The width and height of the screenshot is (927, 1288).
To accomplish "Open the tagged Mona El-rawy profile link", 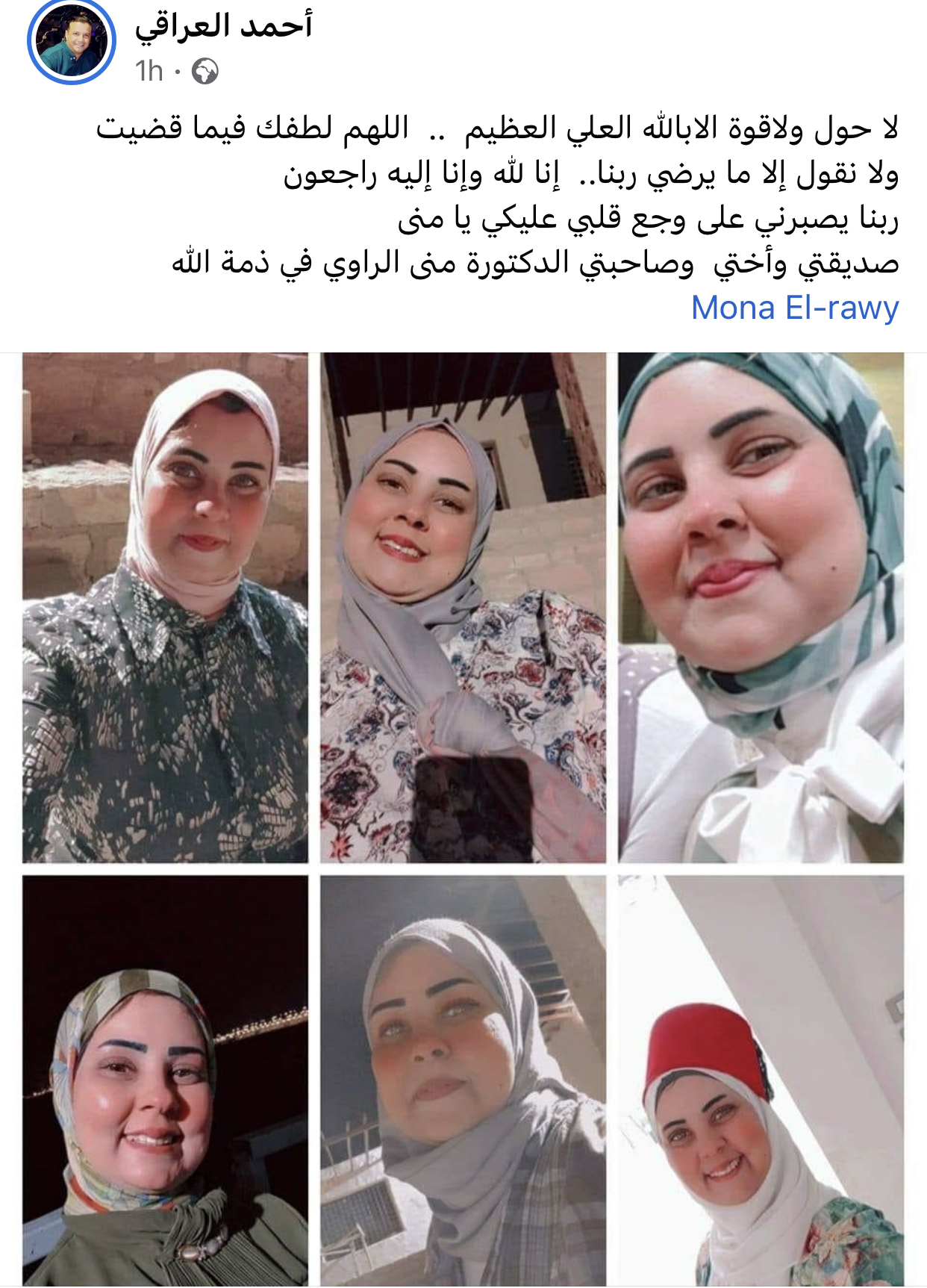I will tap(794, 308).
